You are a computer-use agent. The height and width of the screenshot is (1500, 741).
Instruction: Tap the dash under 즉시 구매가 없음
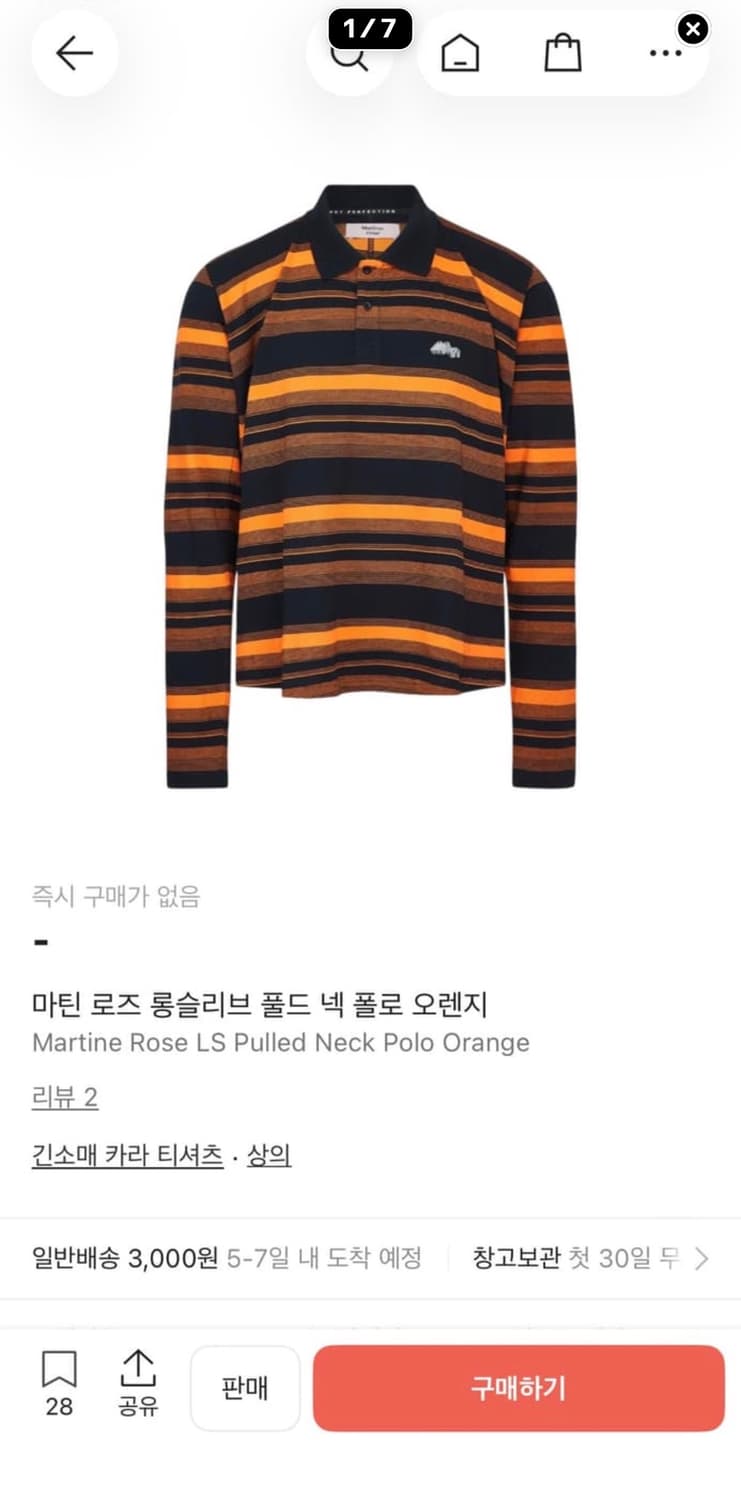coord(38,940)
